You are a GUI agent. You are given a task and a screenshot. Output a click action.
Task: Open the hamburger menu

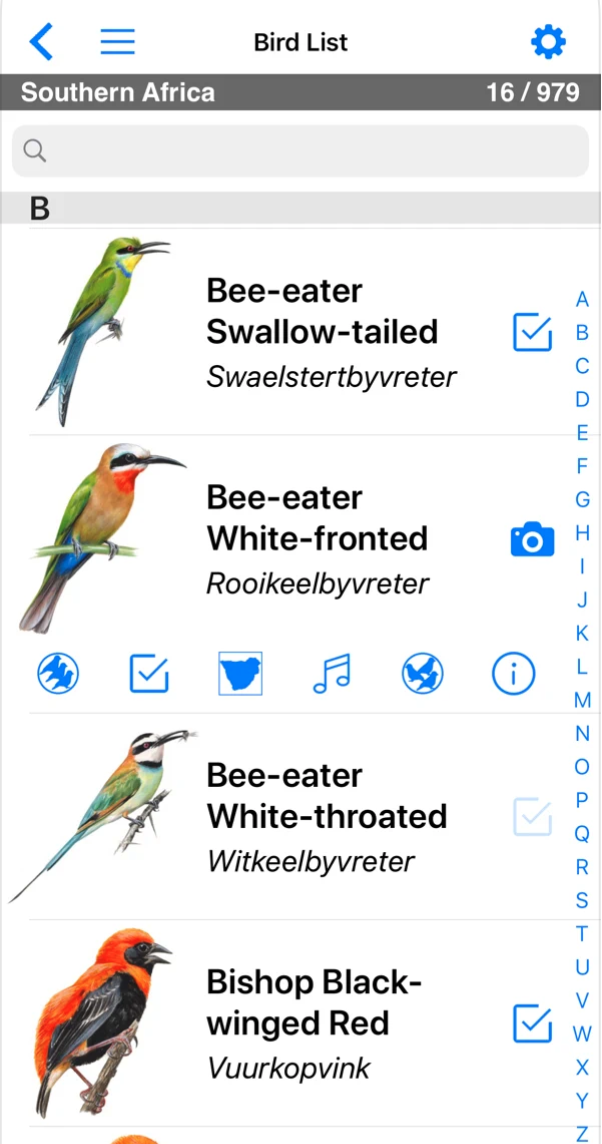pyautogui.click(x=118, y=42)
